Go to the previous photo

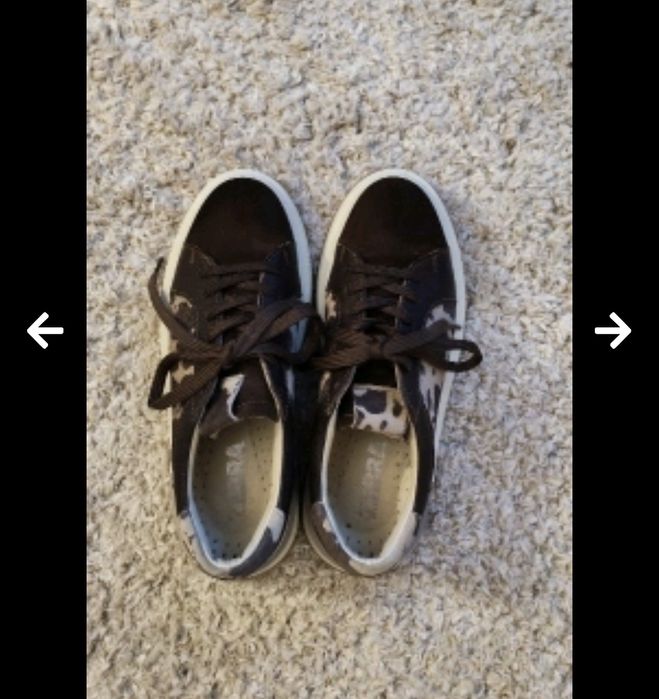[45, 330]
